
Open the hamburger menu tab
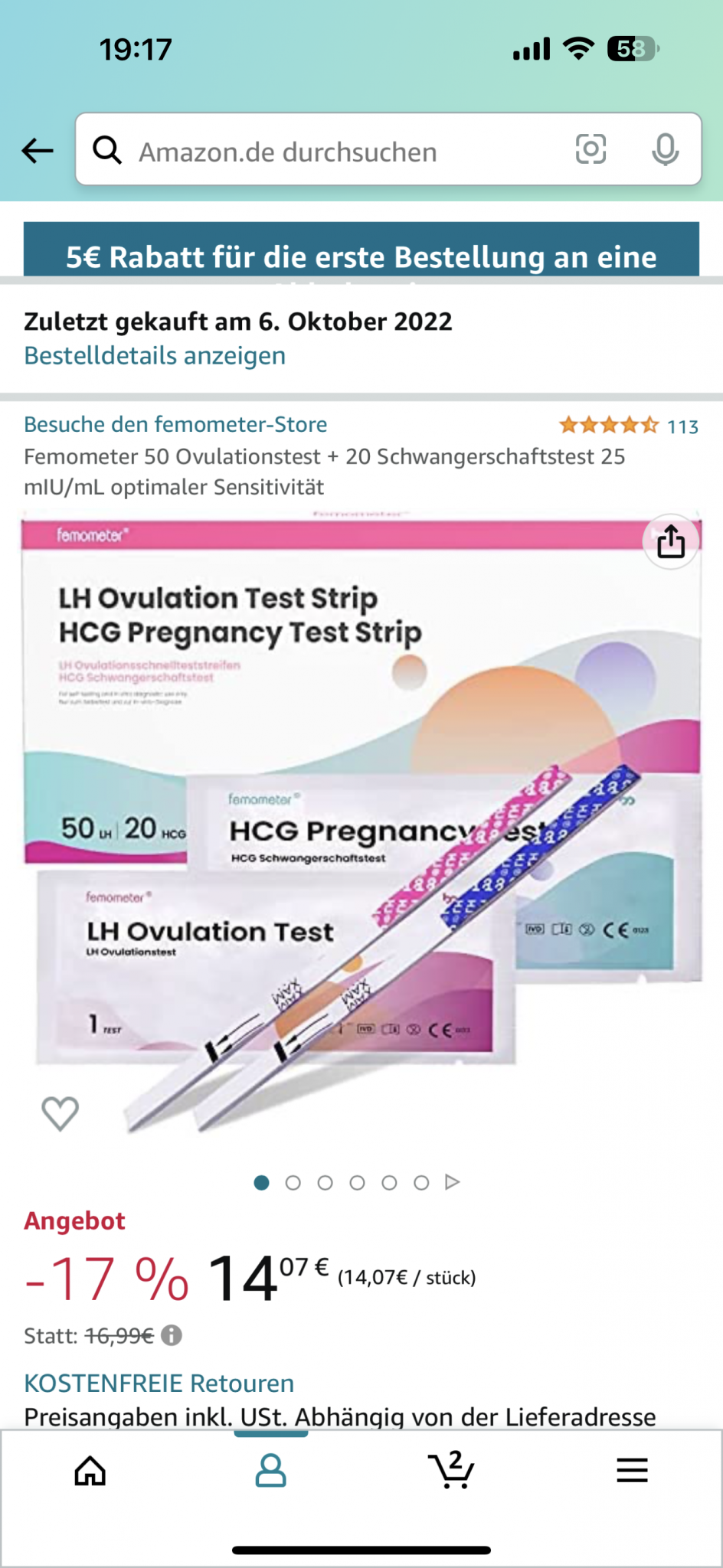pyautogui.click(x=632, y=1471)
